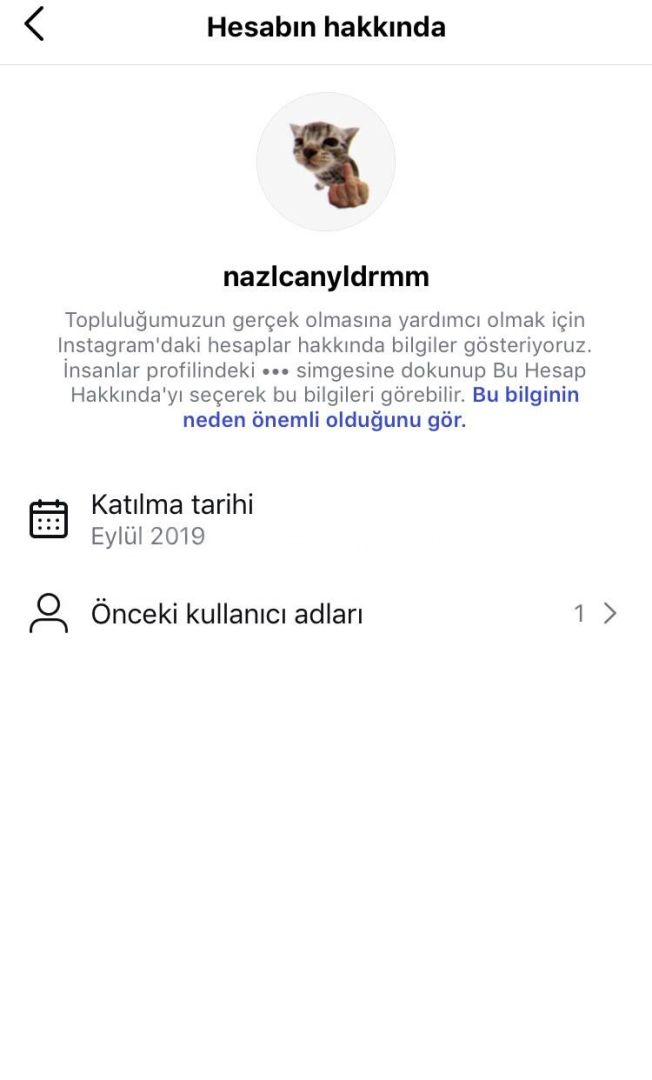Image resolution: width=652 pixels, height=1080 pixels.
Task: Open the Önceki kullanıcı adları row
Action: [326, 613]
